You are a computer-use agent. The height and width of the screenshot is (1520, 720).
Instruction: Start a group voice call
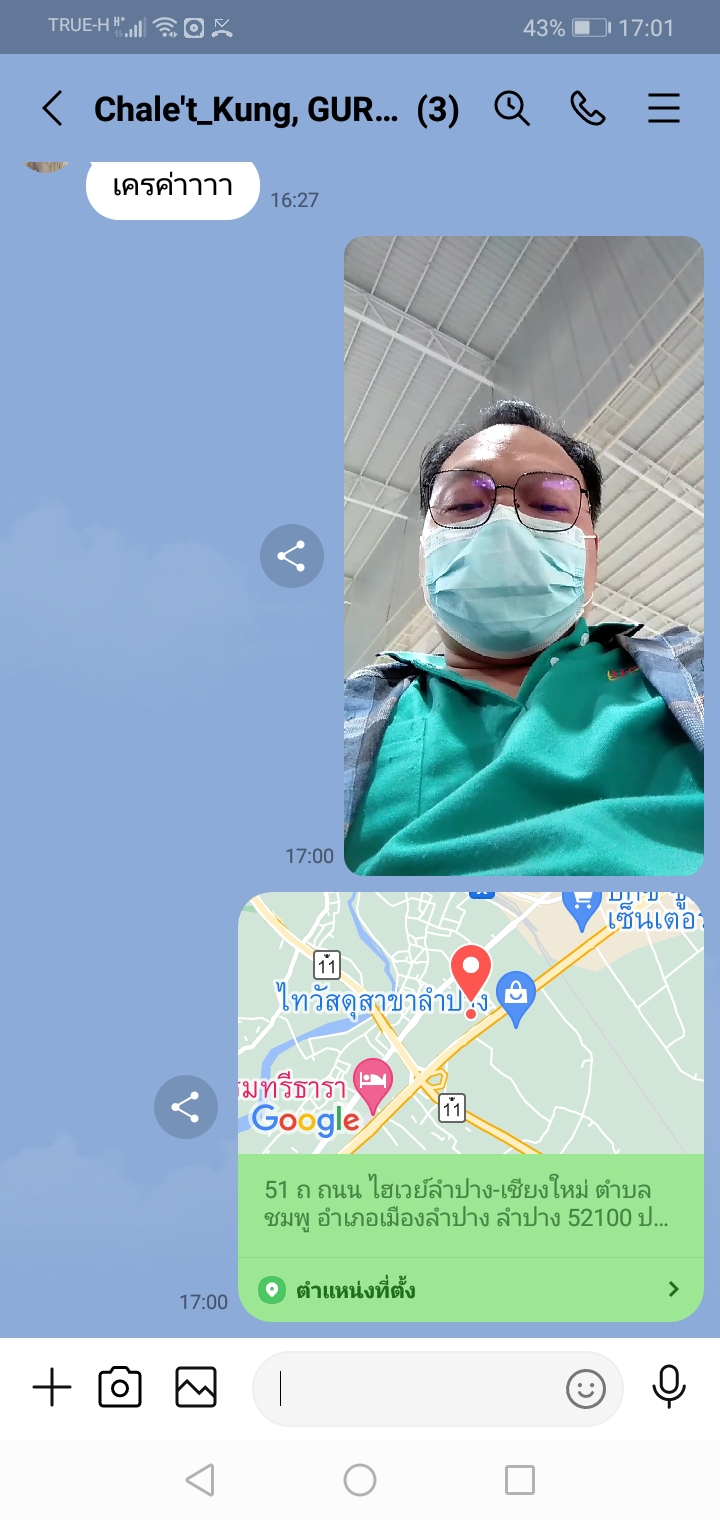(x=588, y=108)
